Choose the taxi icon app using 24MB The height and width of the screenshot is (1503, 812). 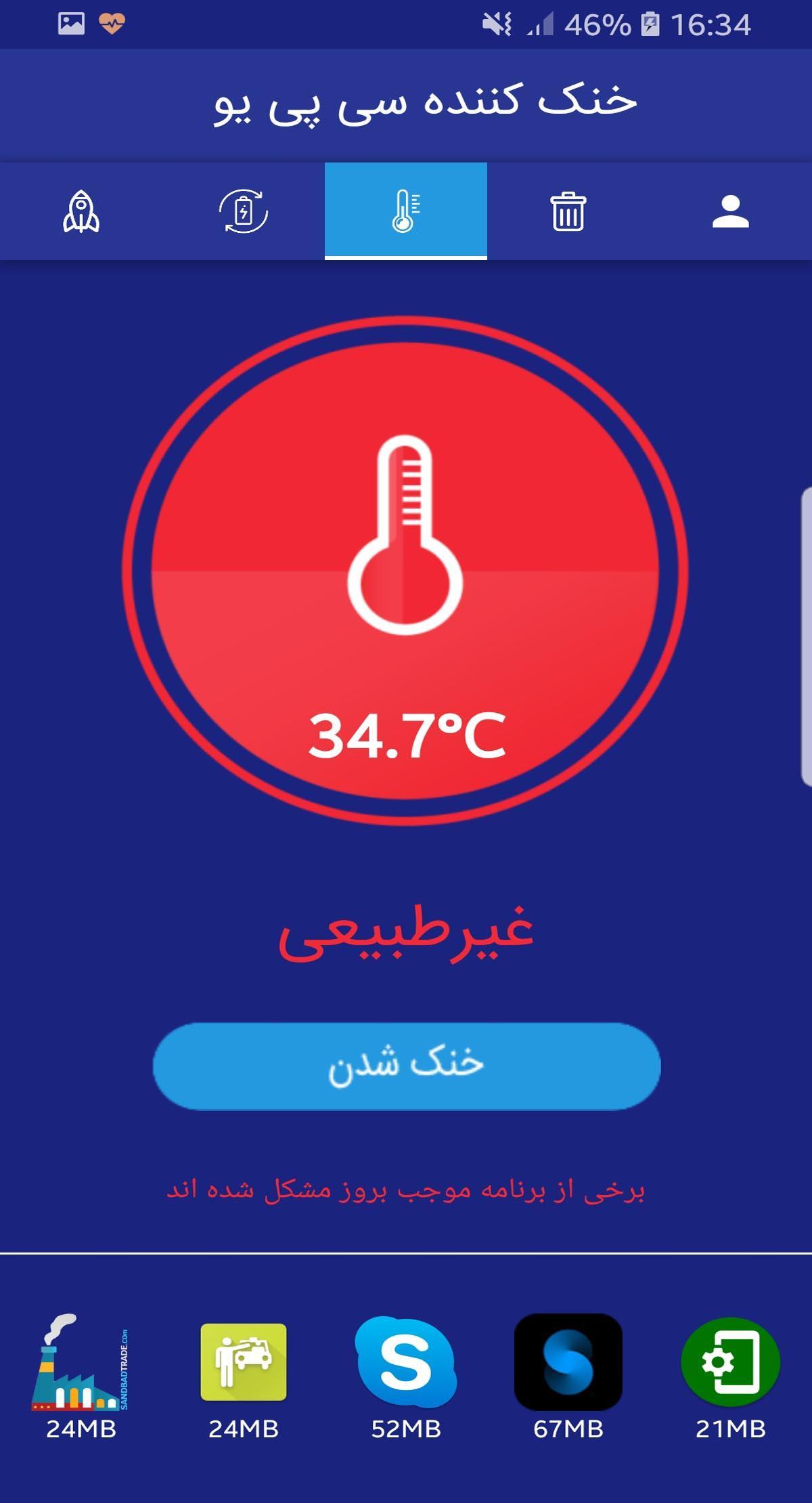[244, 1362]
